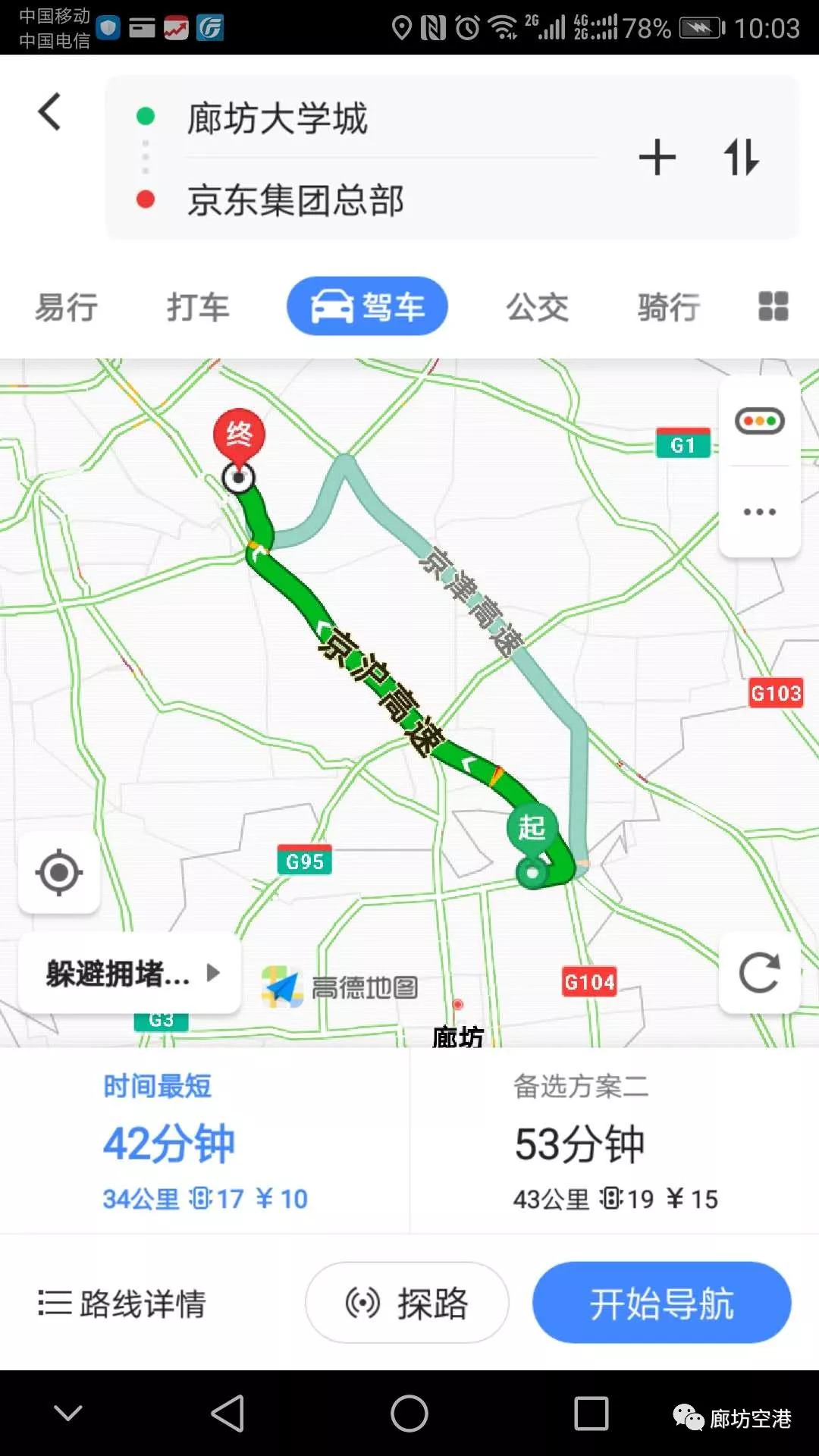This screenshot has width=819, height=1456.
Task: Switch to the 公交 transit tab
Action: (538, 307)
